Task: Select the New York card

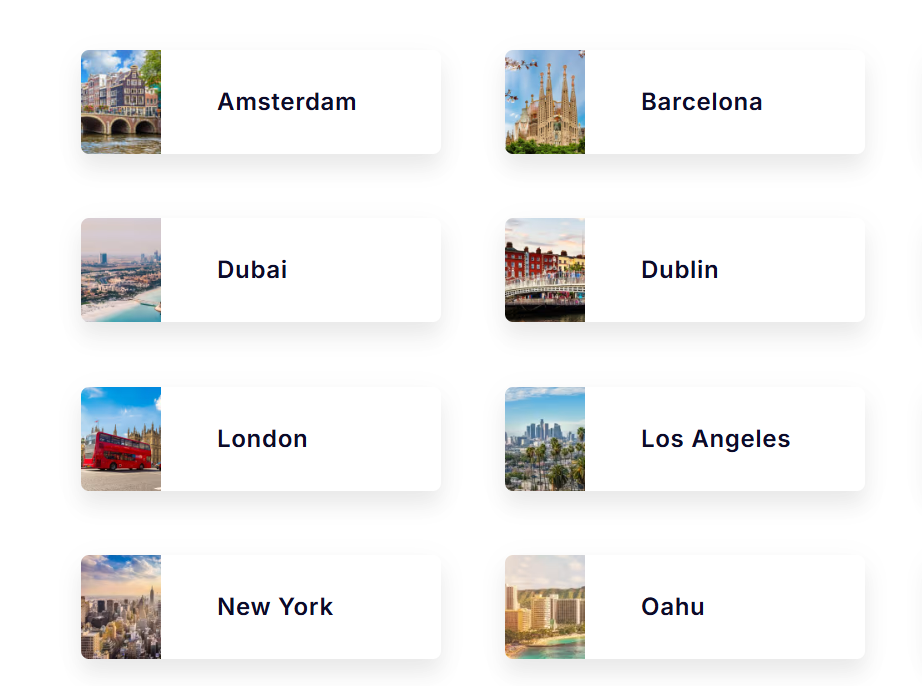Action: 261,607
